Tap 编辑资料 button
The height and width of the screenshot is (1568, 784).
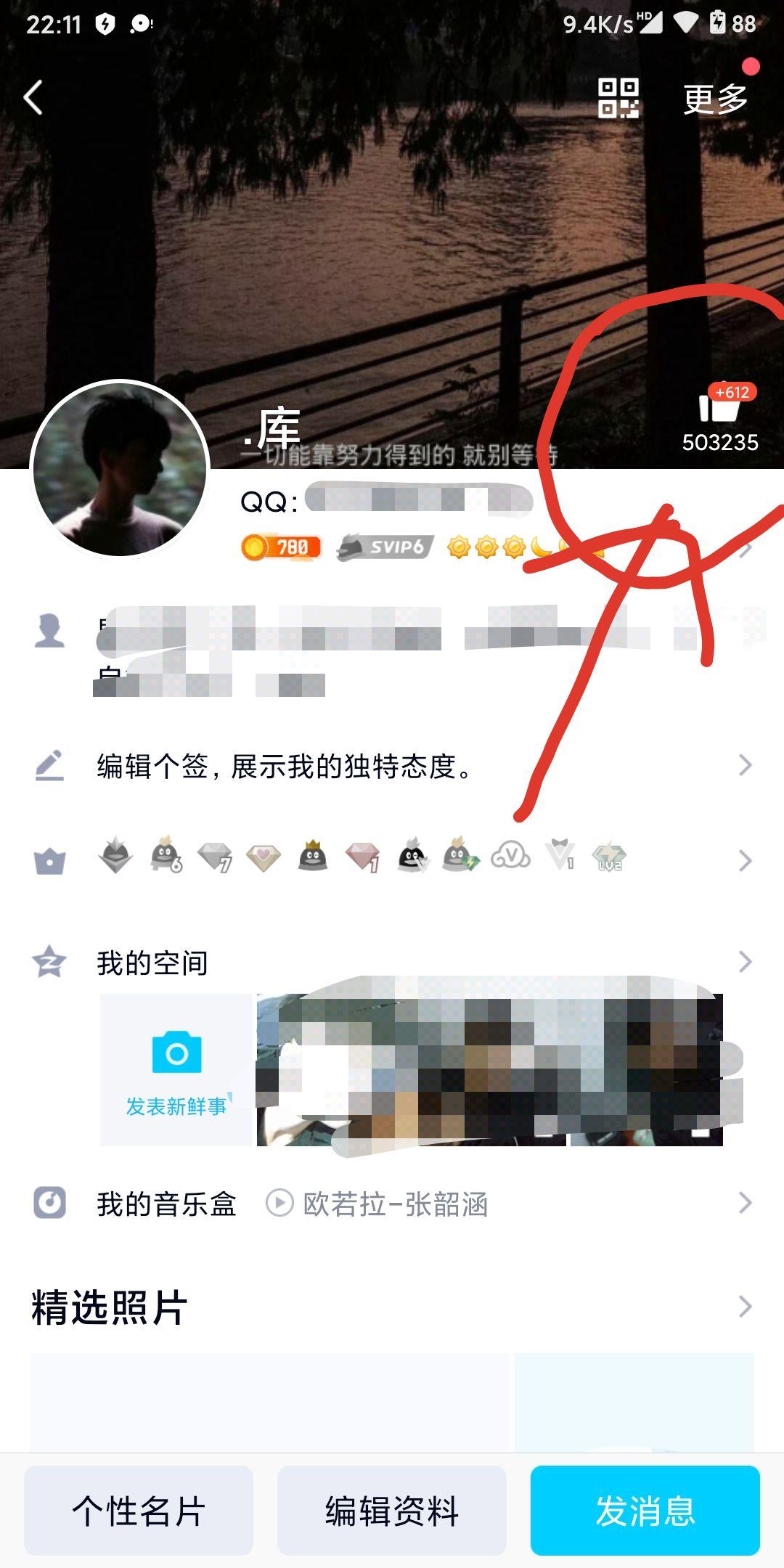coord(392,1511)
